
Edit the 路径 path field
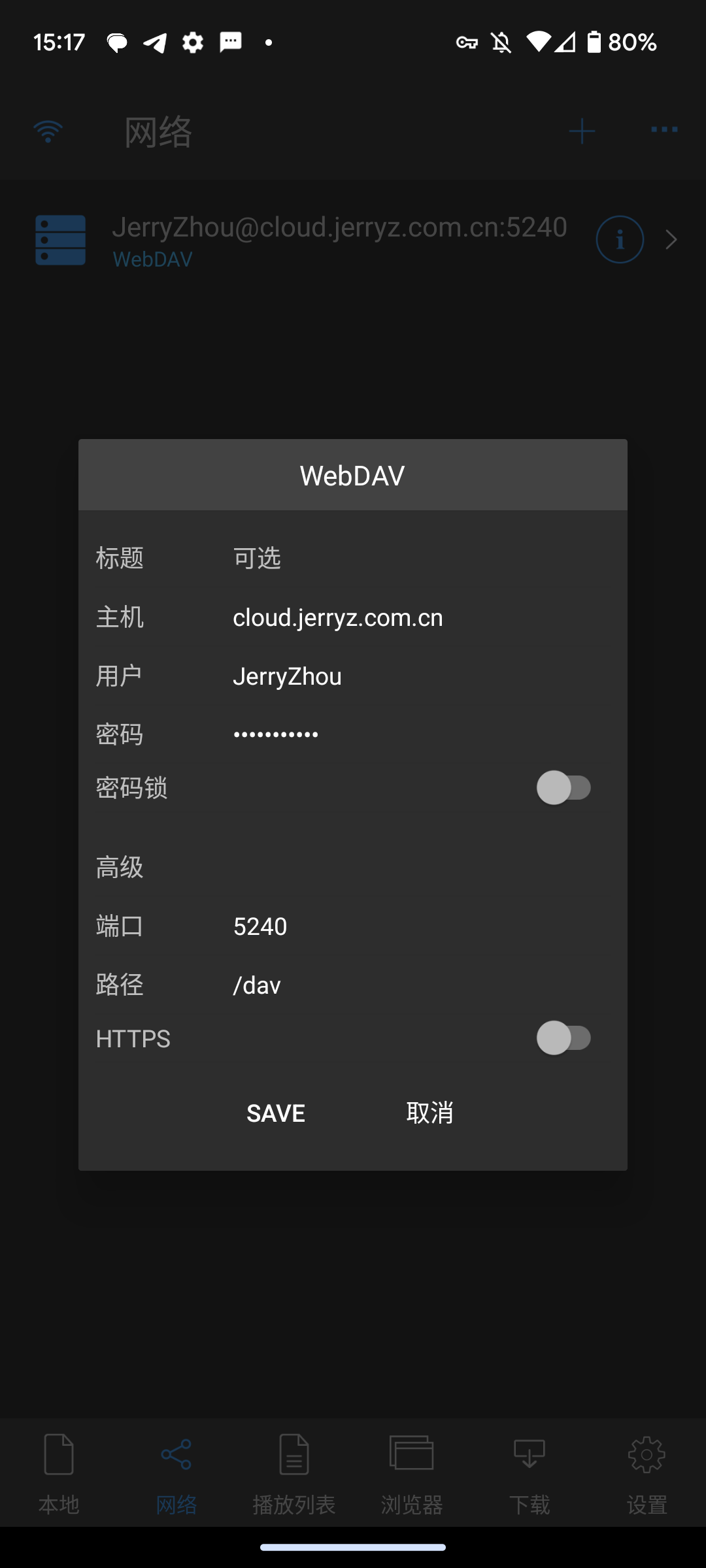click(x=418, y=985)
